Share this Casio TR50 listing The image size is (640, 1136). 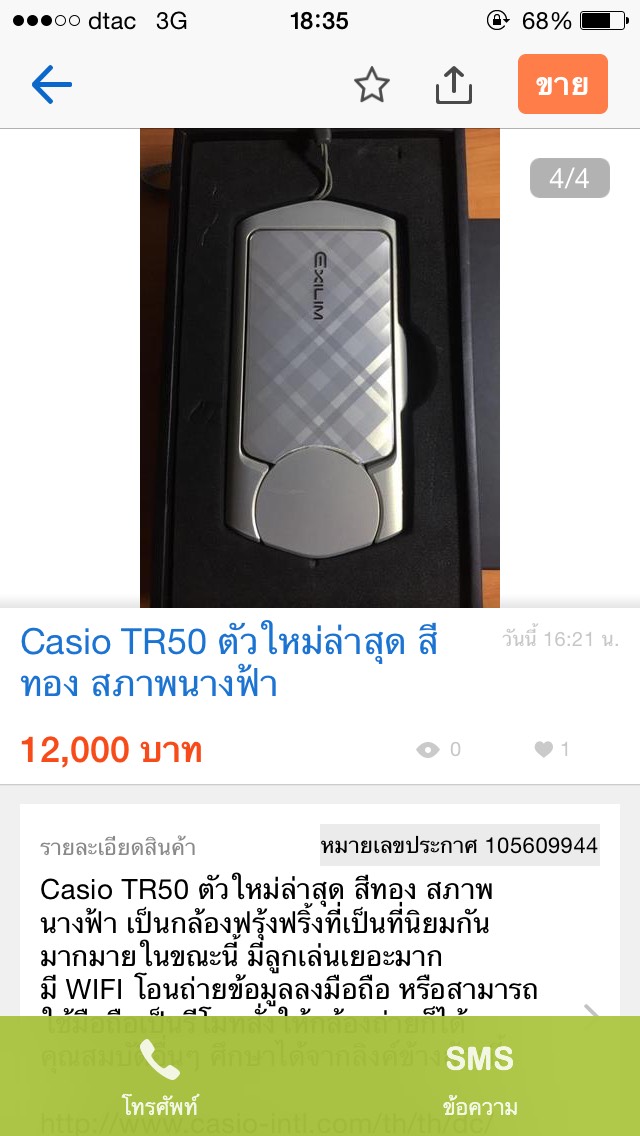tap(453, 86)
